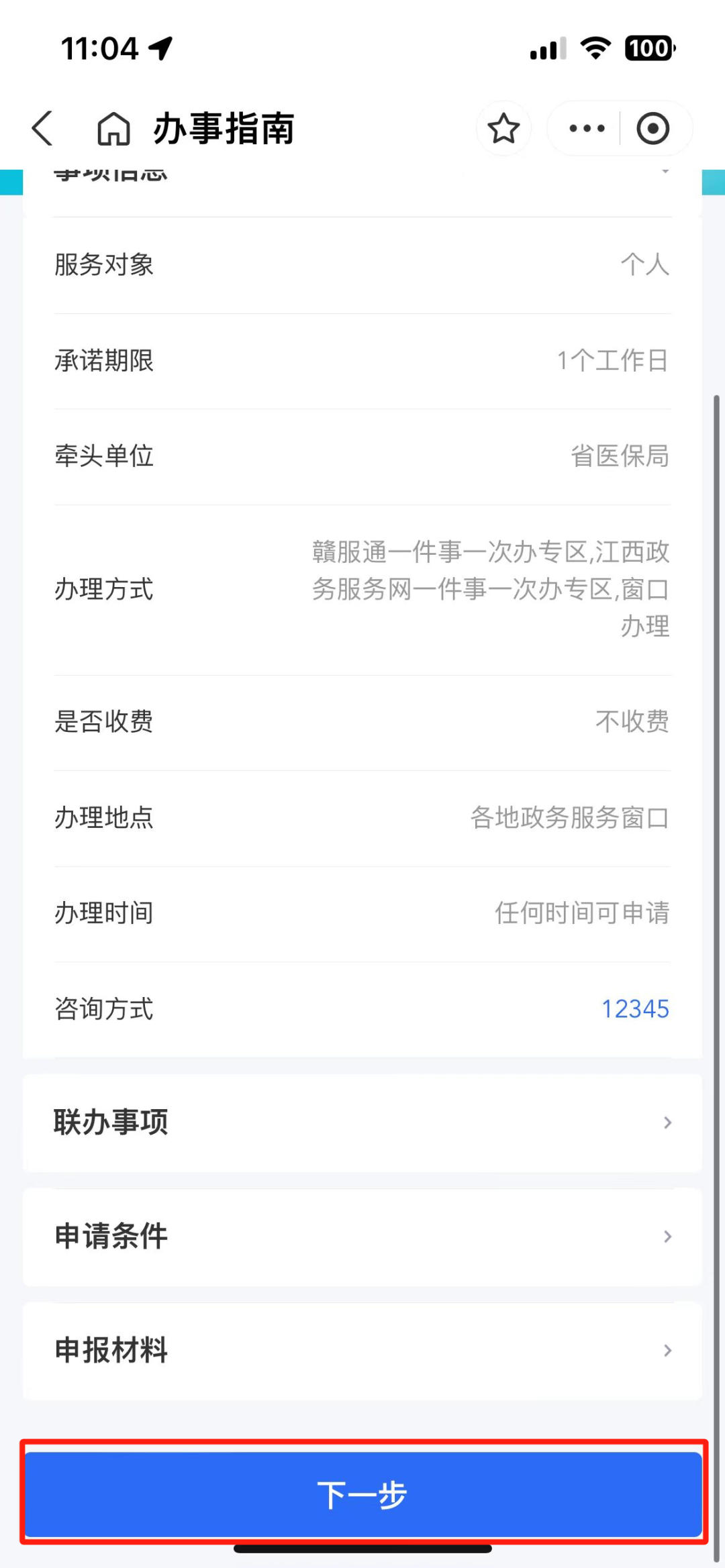
Task: Expand the 联办事项 section
Action: pos(362,1122)
